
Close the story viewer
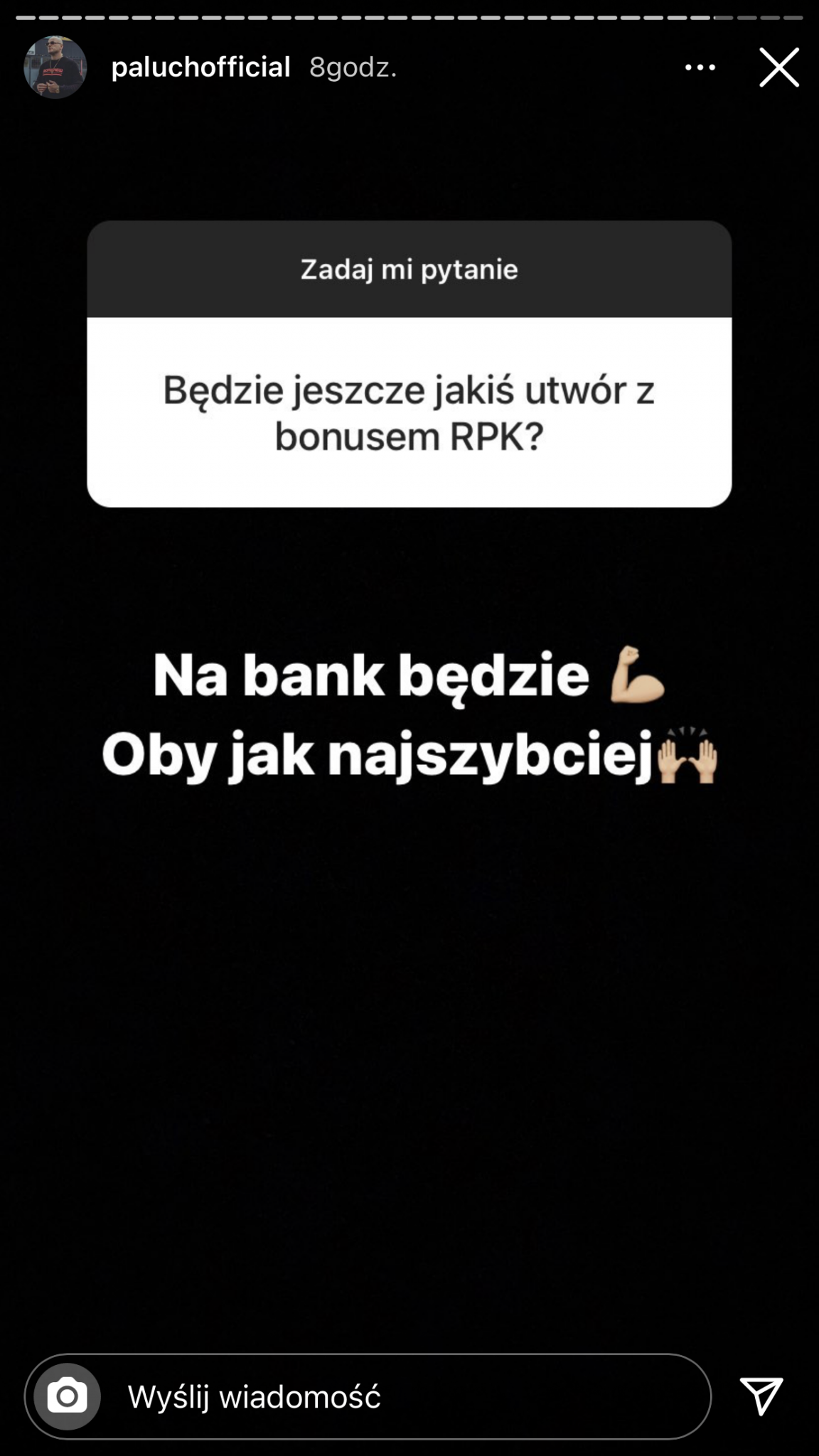778,68
